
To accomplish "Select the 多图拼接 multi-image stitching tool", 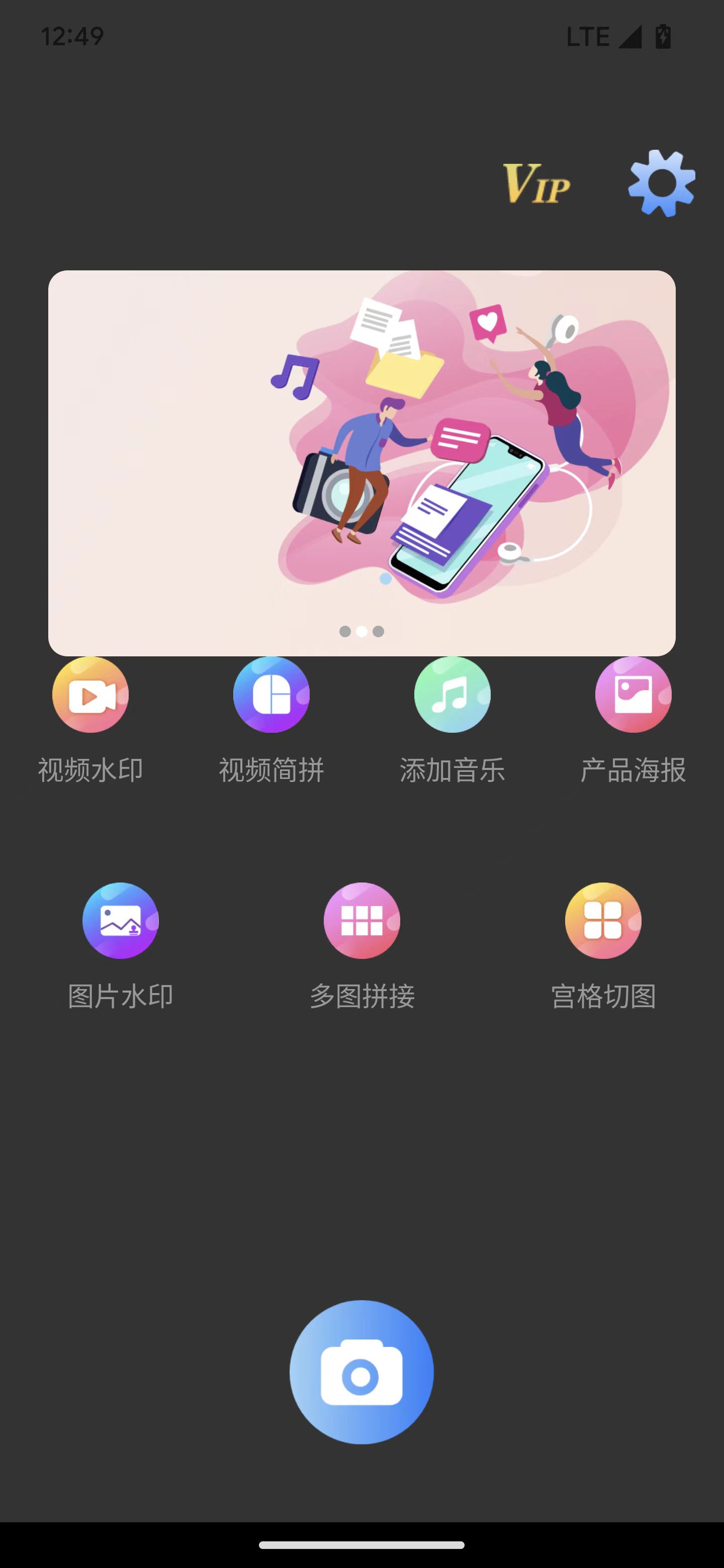I will (361, 921).
